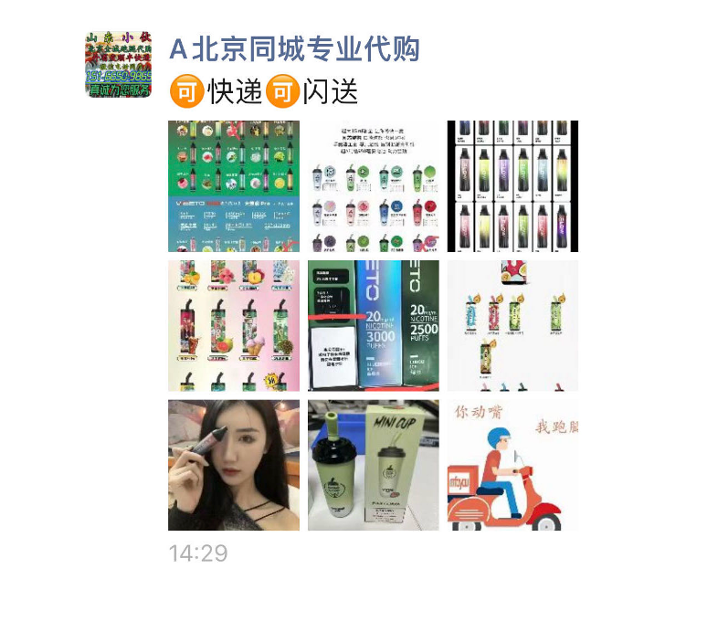
Task: View the pastel fruit flavors photo
Action: [233, 325]
